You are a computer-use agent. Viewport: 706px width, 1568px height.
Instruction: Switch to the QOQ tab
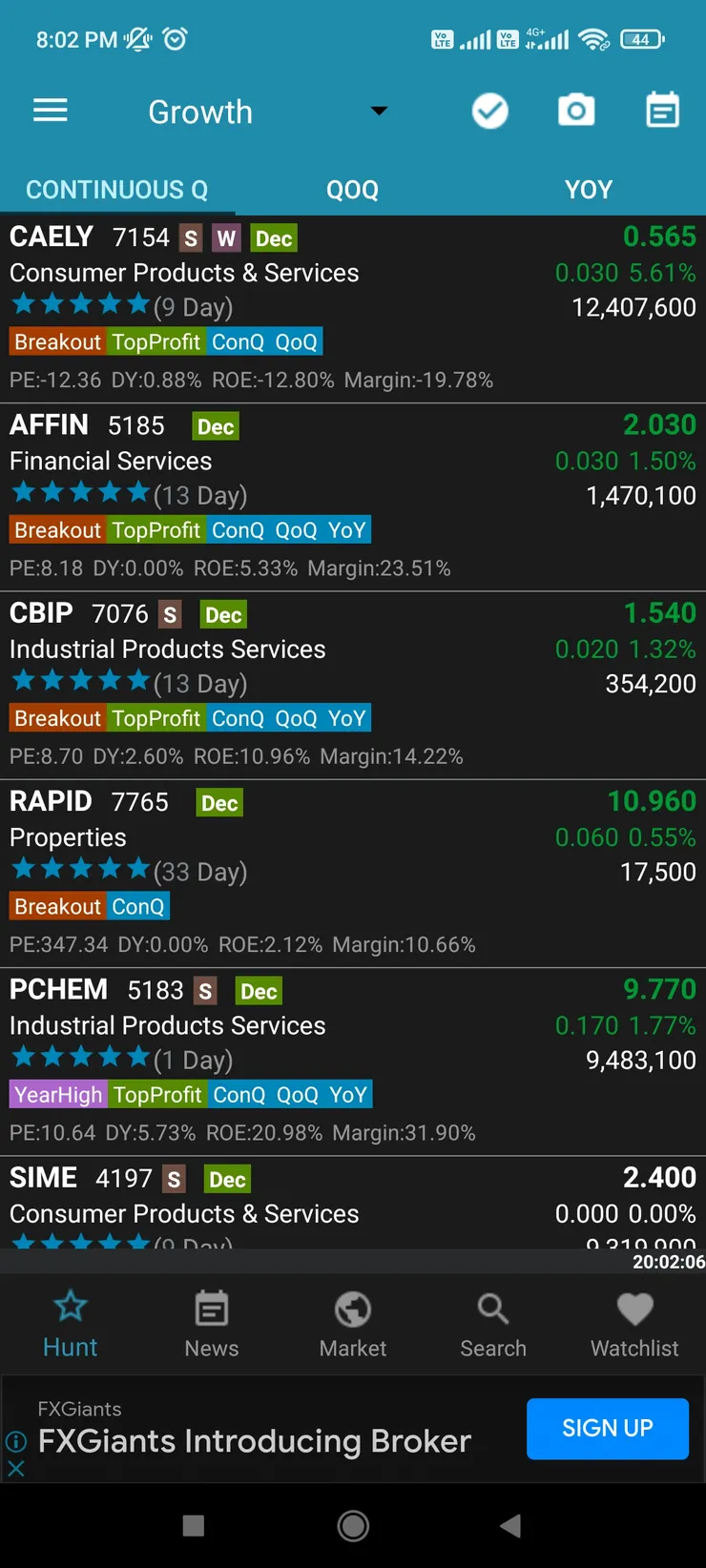pyautogui.click(x=352, y=190)
